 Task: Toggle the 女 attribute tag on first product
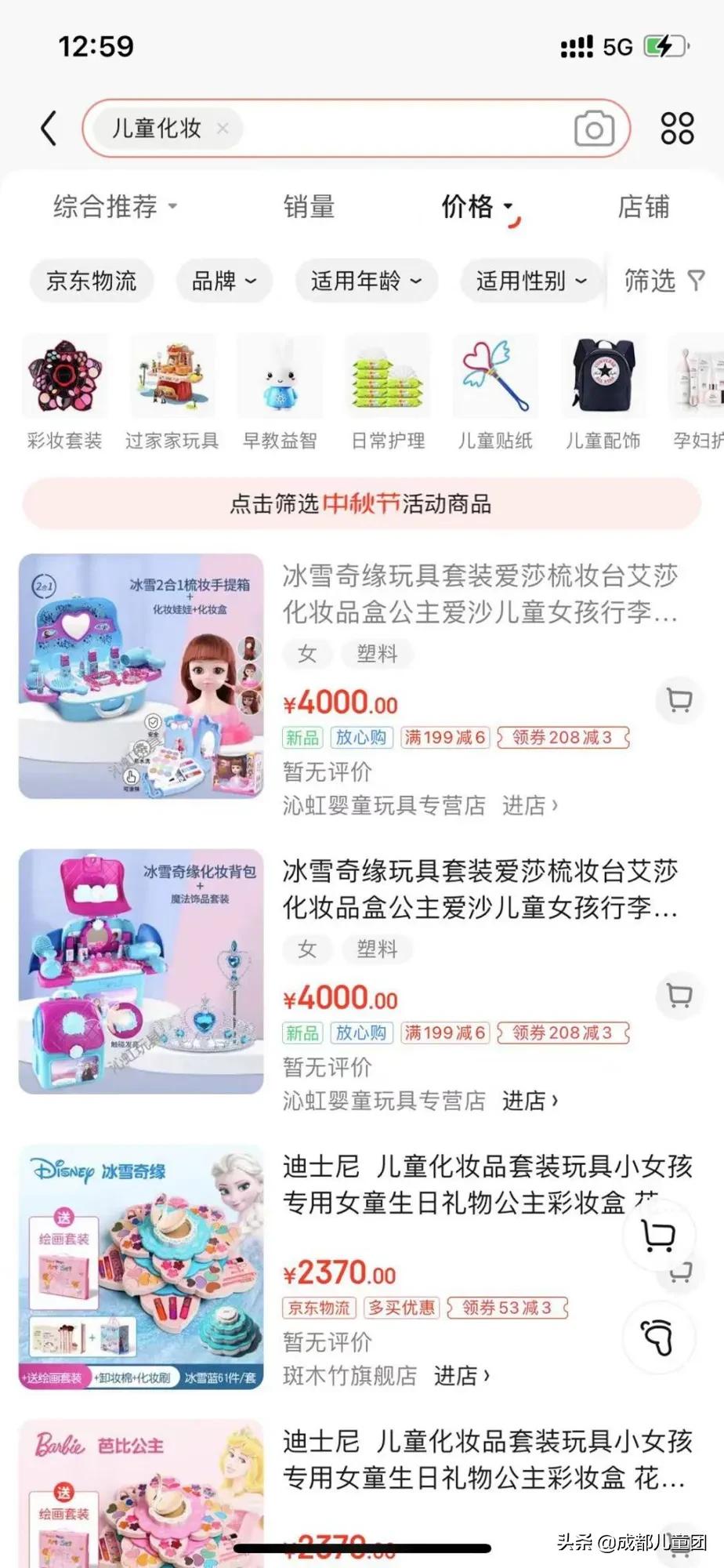[306, 653]
